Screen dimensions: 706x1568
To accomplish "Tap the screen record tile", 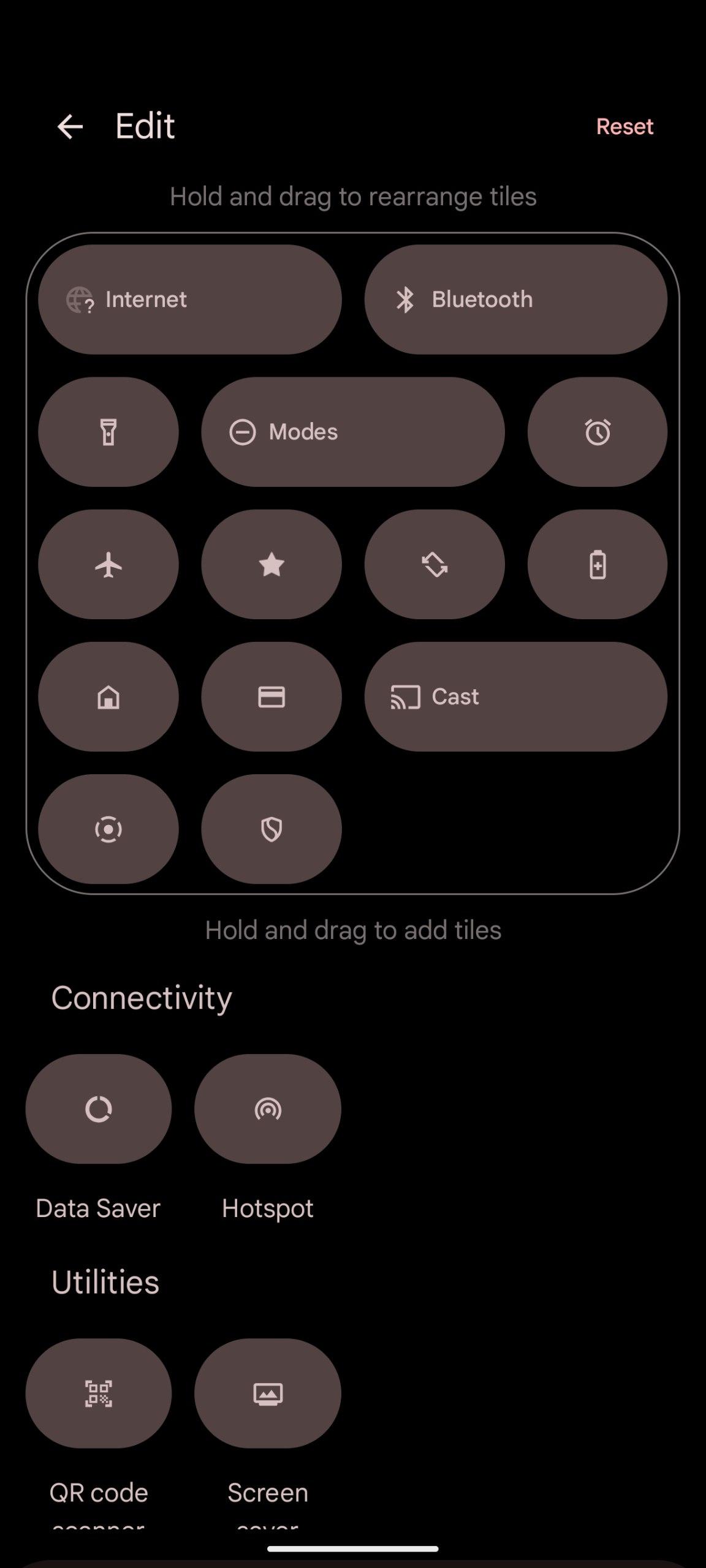I will tap(108, 829).
